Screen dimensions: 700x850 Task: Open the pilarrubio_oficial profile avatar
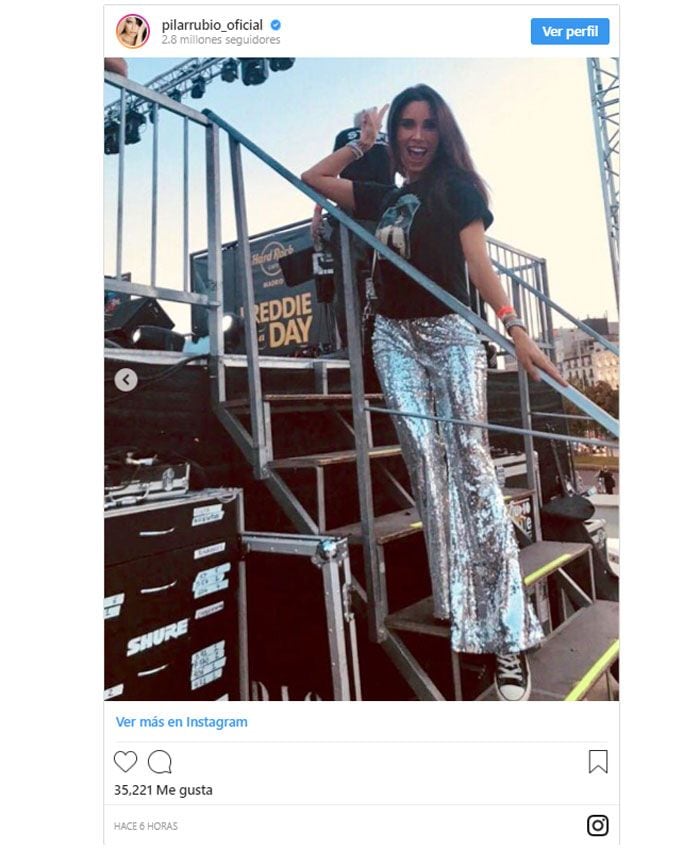click(x=132, y=31)
